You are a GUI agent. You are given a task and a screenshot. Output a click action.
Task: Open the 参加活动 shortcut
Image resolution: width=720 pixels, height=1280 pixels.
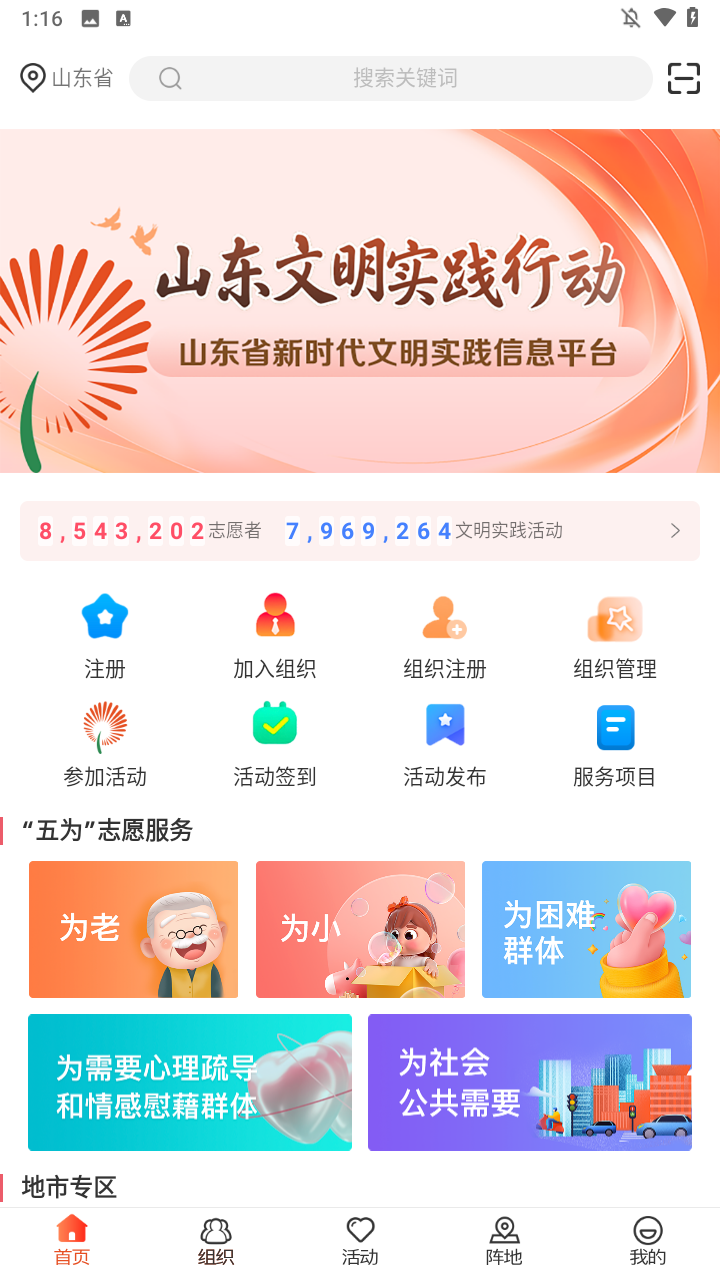[105, 744]
